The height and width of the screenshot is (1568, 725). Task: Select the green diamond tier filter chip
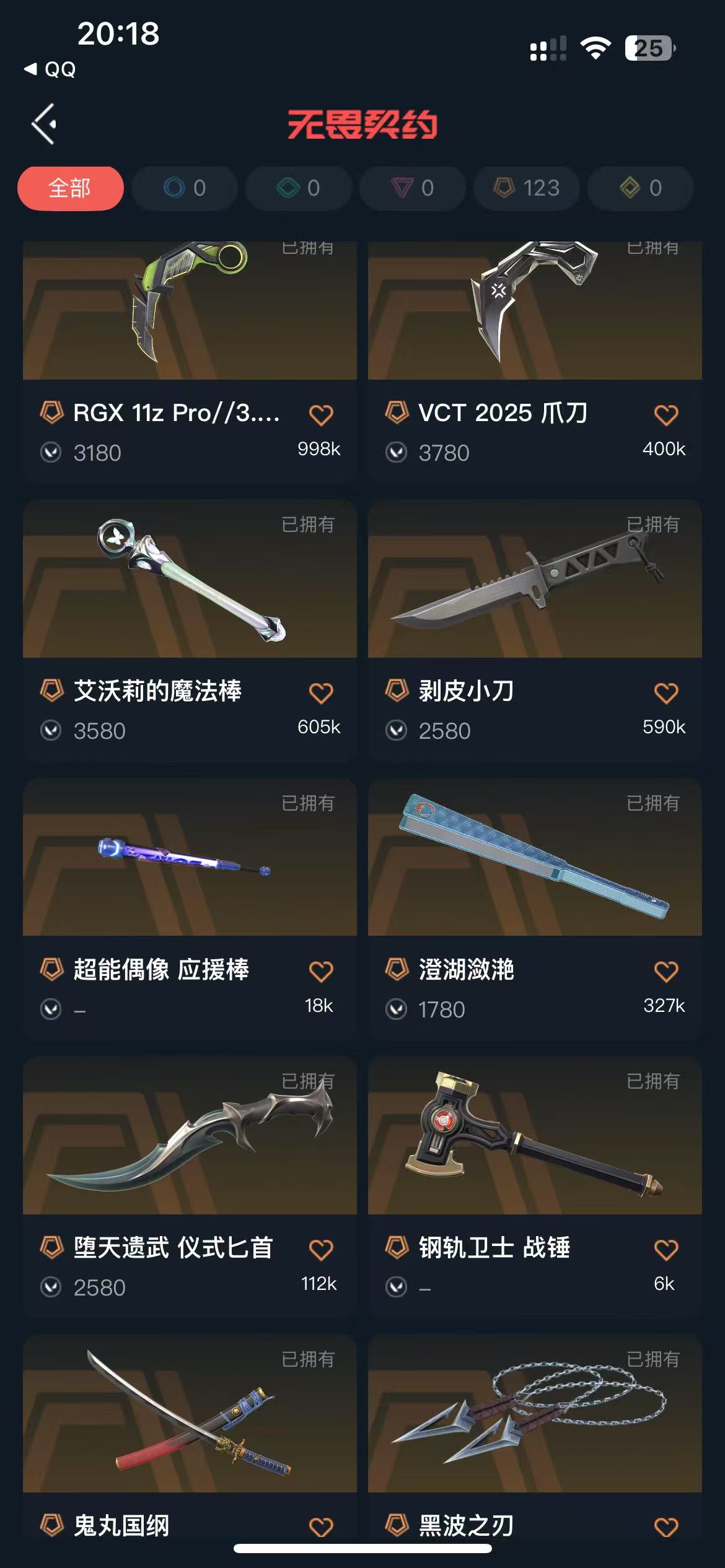[x=298, y=188]
